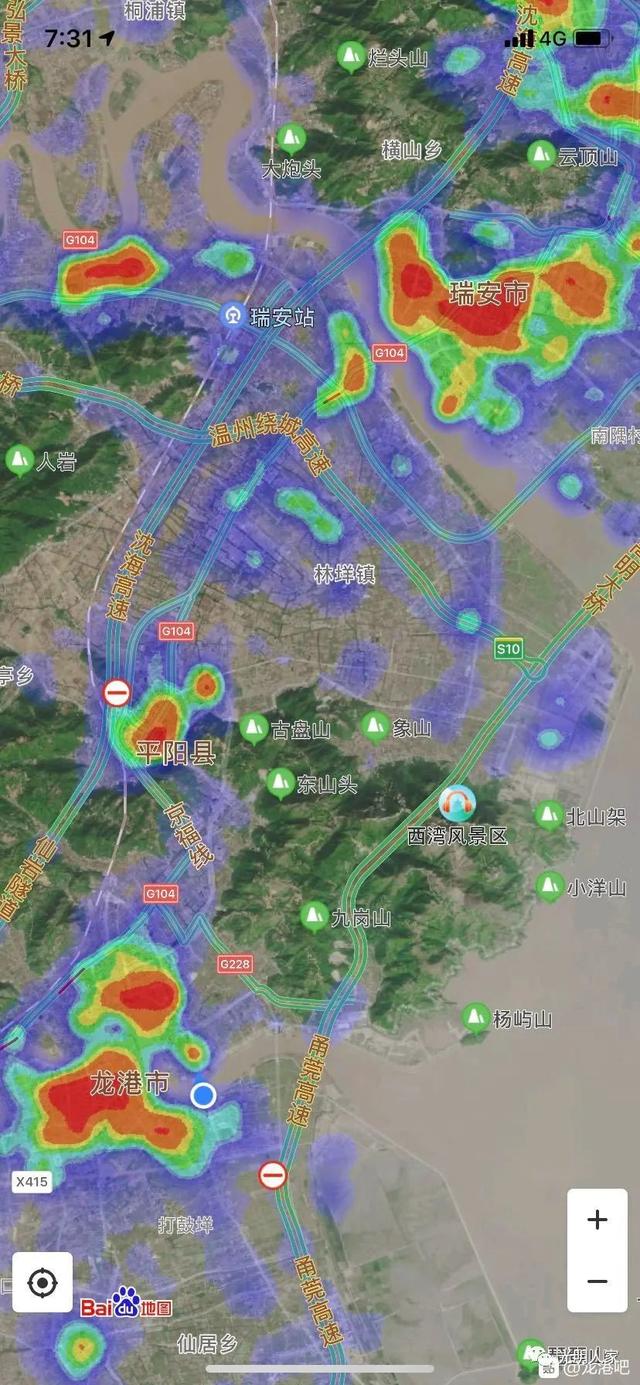Tap the blue current location dot
Image resolution: width=640 pixels, height=1385 pixels.
203,1095
